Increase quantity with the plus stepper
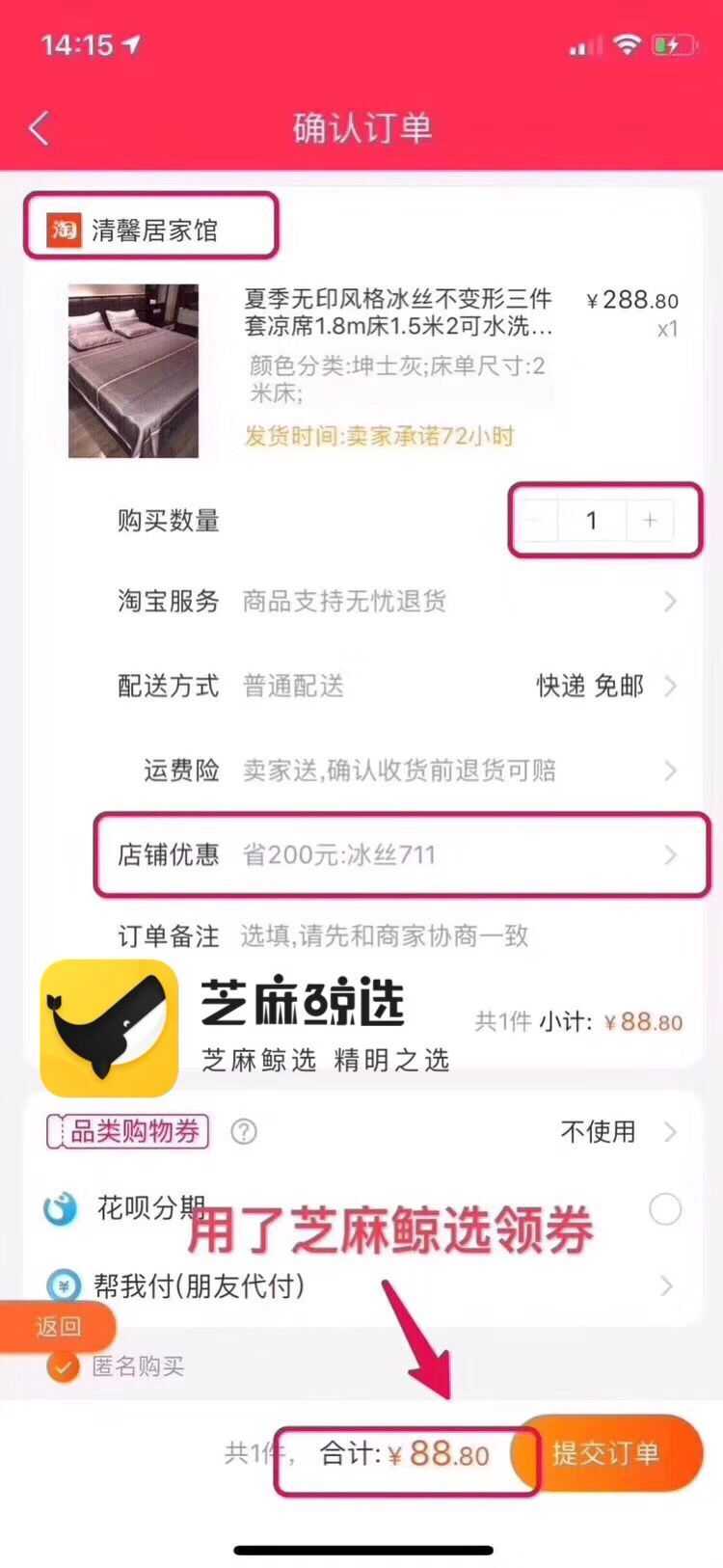 (650, 520)
